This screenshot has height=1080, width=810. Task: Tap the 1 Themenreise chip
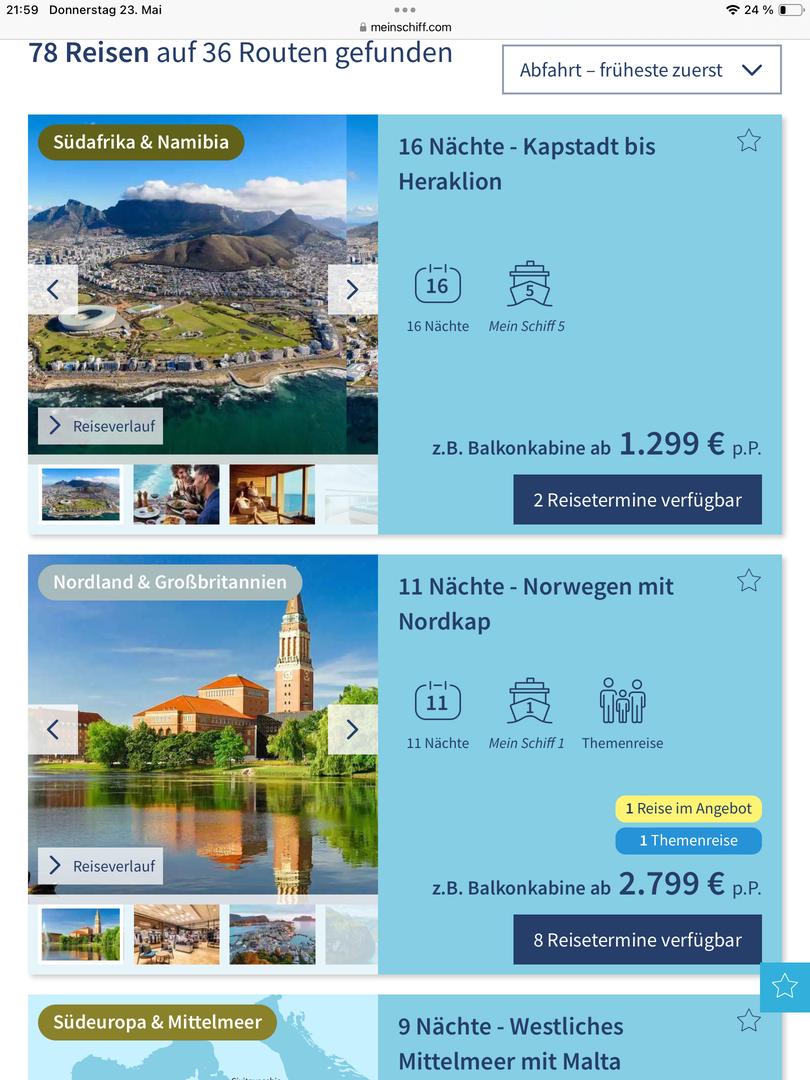688,841
